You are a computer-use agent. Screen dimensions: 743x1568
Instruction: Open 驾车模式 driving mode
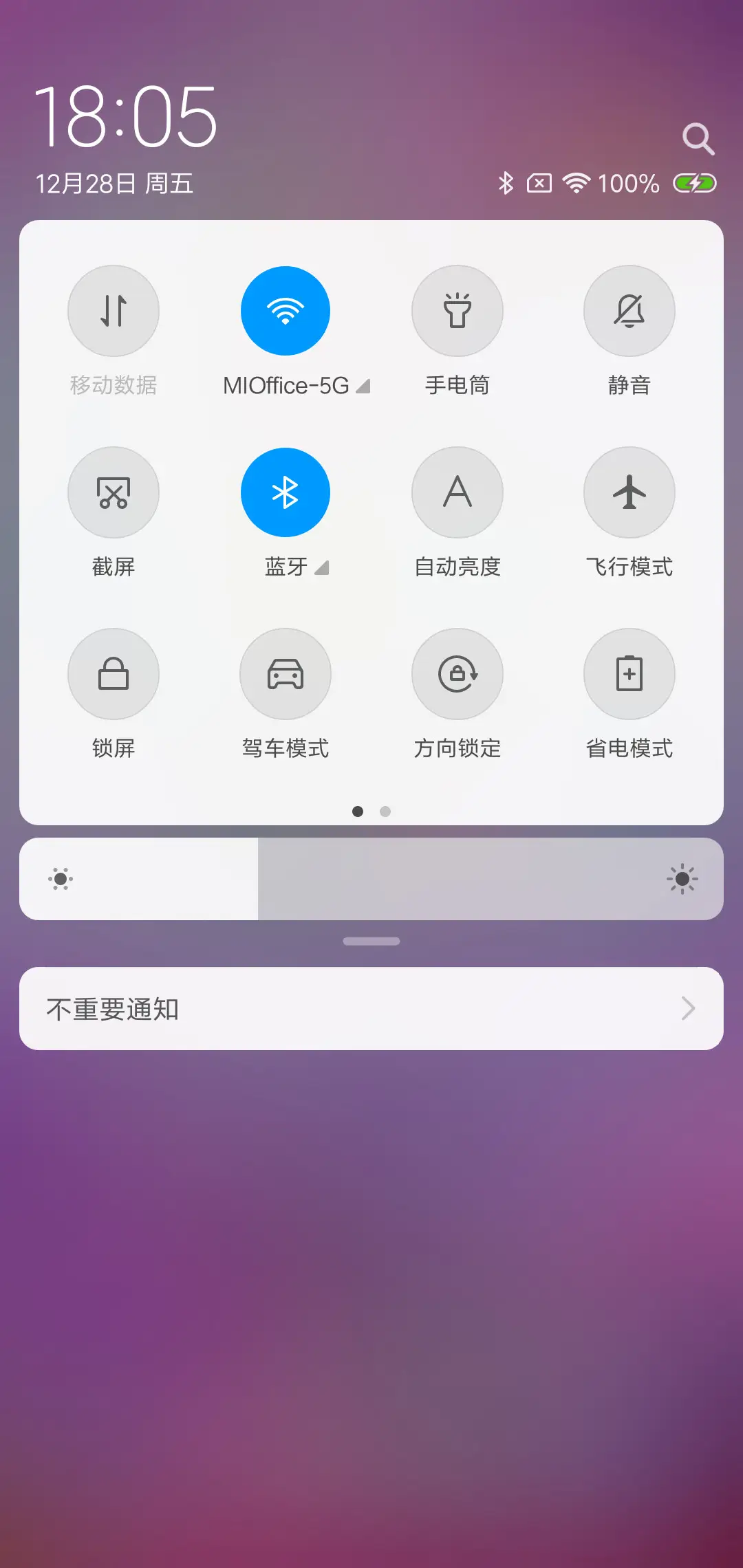point(286,675)
